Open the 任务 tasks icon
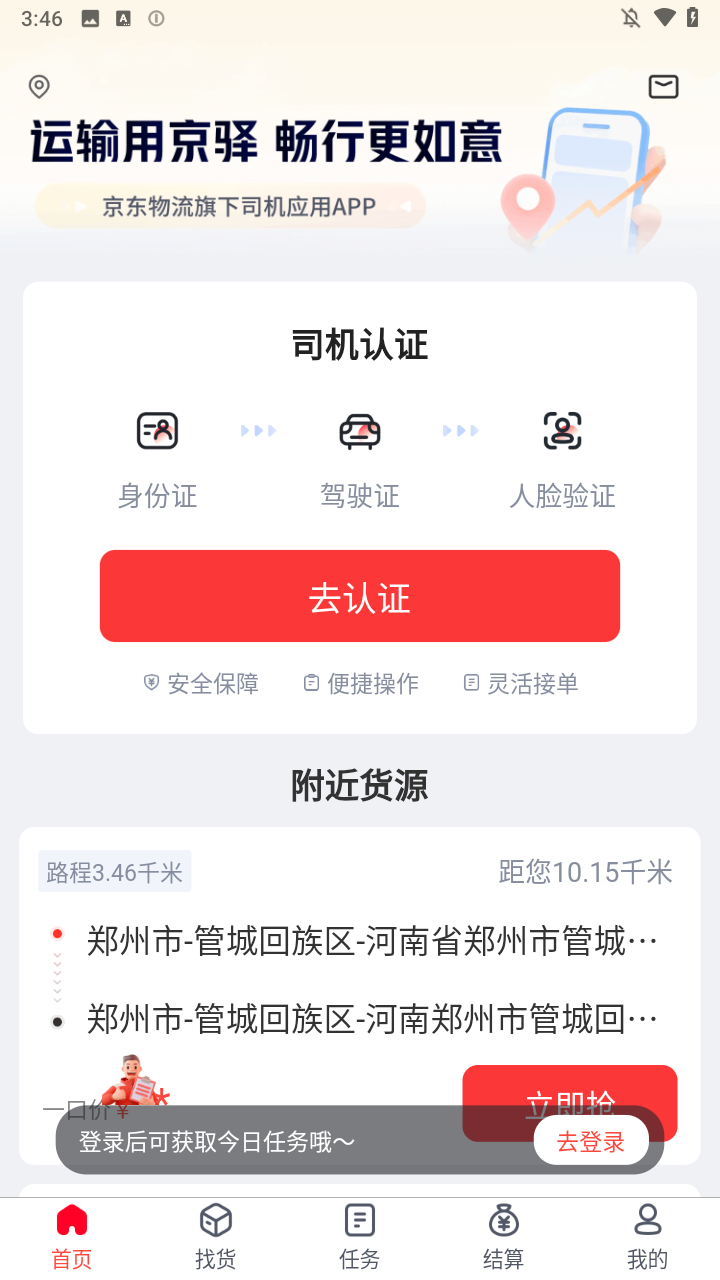The height and width of the screenshot is (1280, 720). (359, 1219)
